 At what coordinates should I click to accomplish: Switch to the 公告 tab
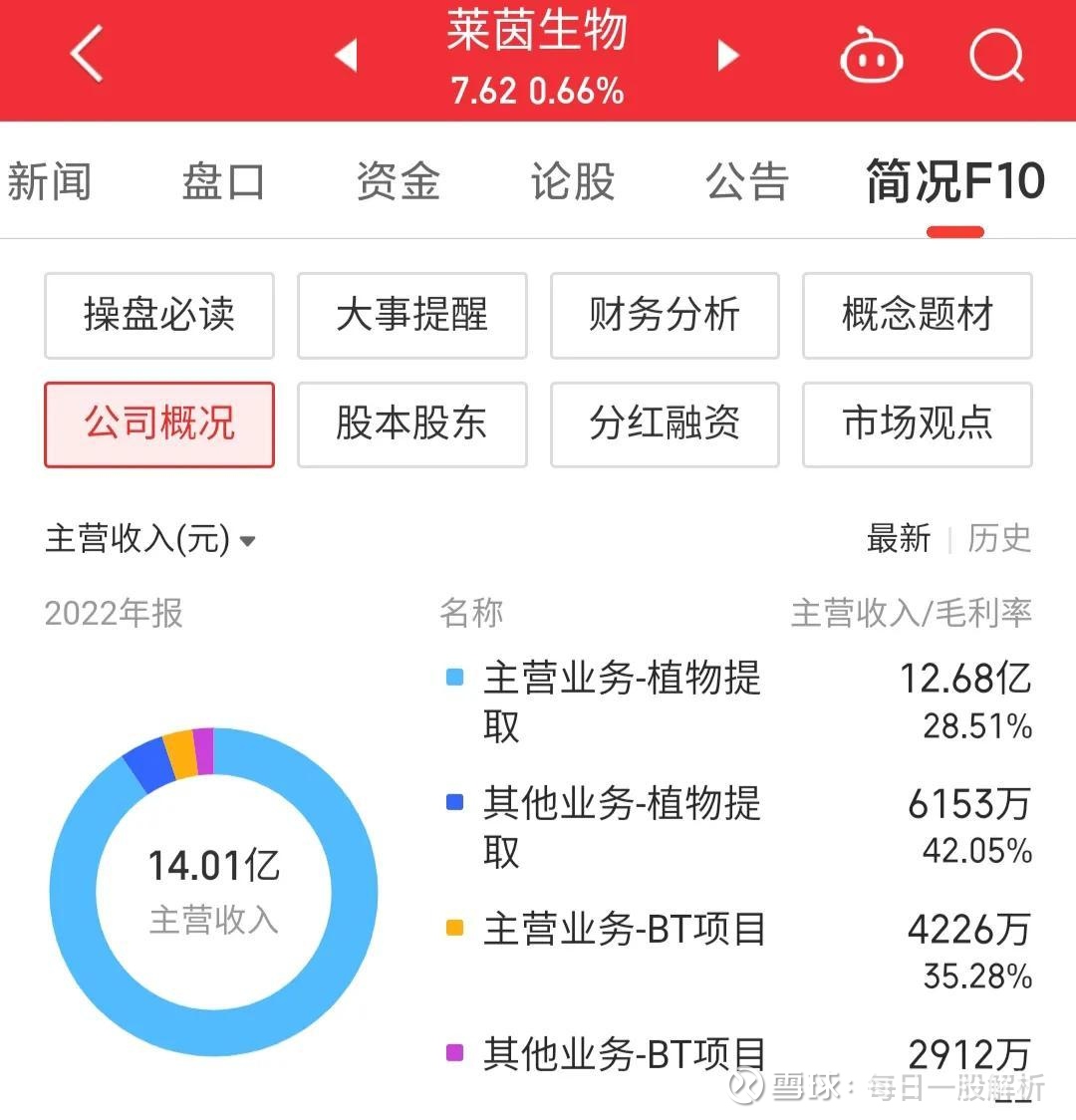746,182
